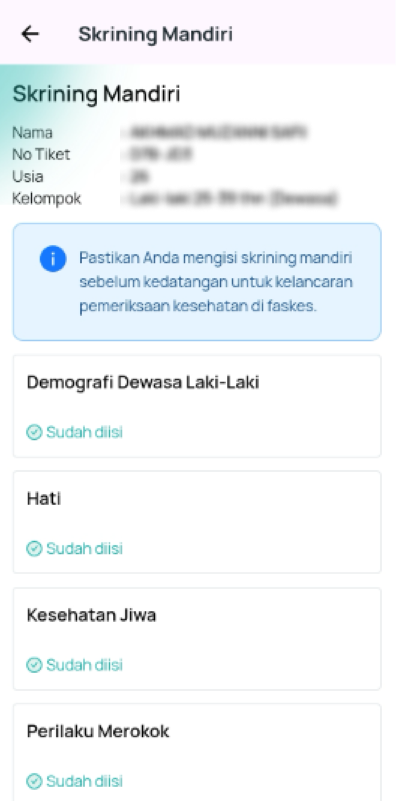Open the Hati screening card
396x801 pixels.
[x=197, y=522]
